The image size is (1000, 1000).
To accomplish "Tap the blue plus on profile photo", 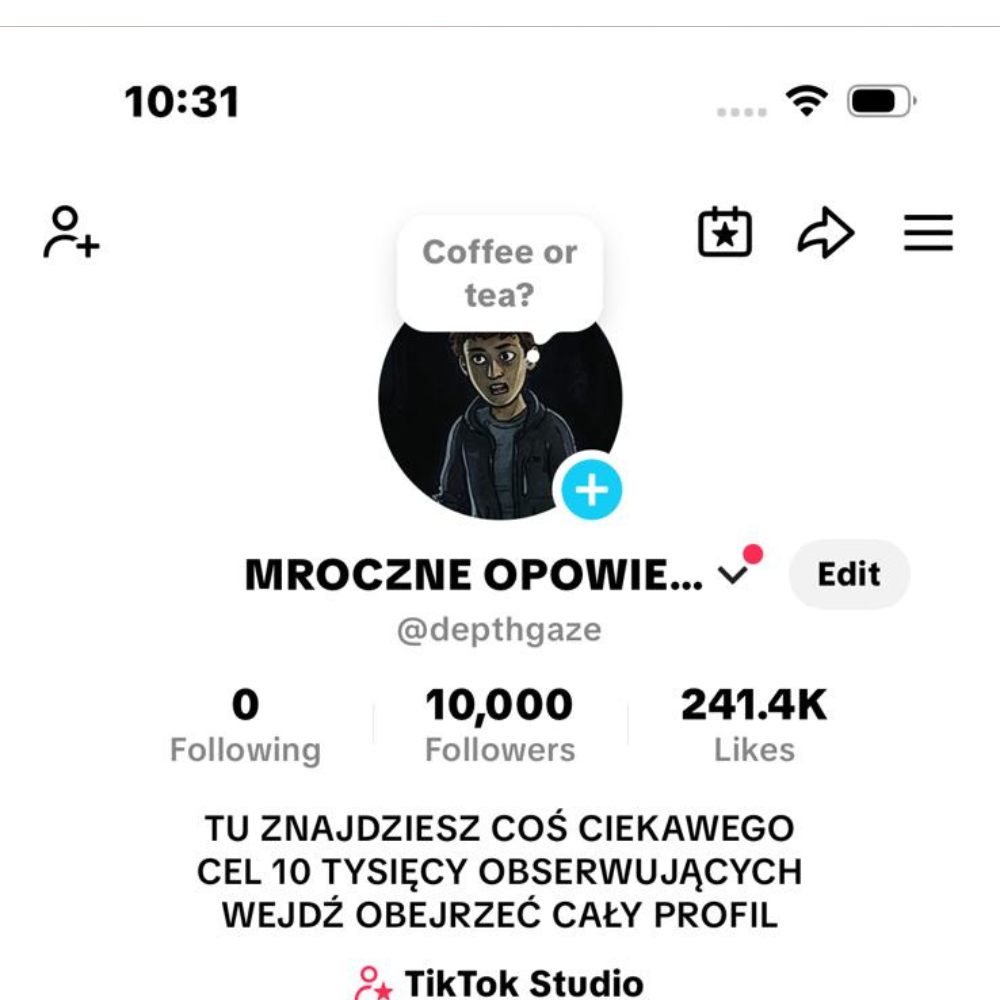I will click(x=592, y=490).
